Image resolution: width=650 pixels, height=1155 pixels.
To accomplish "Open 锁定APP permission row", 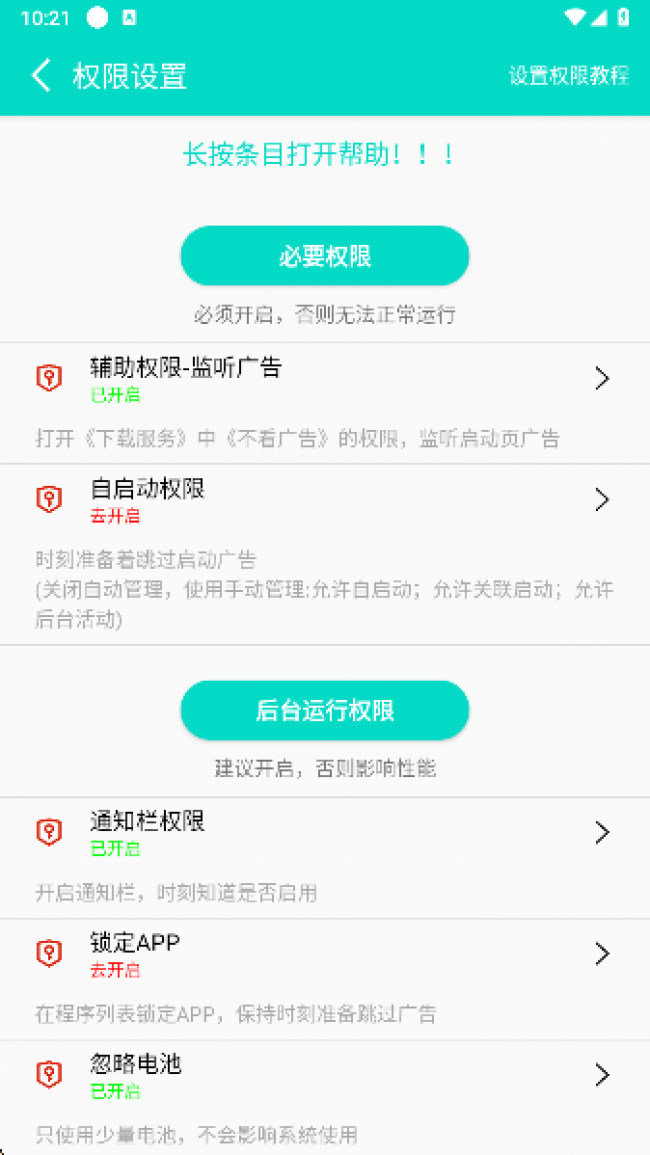I will (324, 954).
